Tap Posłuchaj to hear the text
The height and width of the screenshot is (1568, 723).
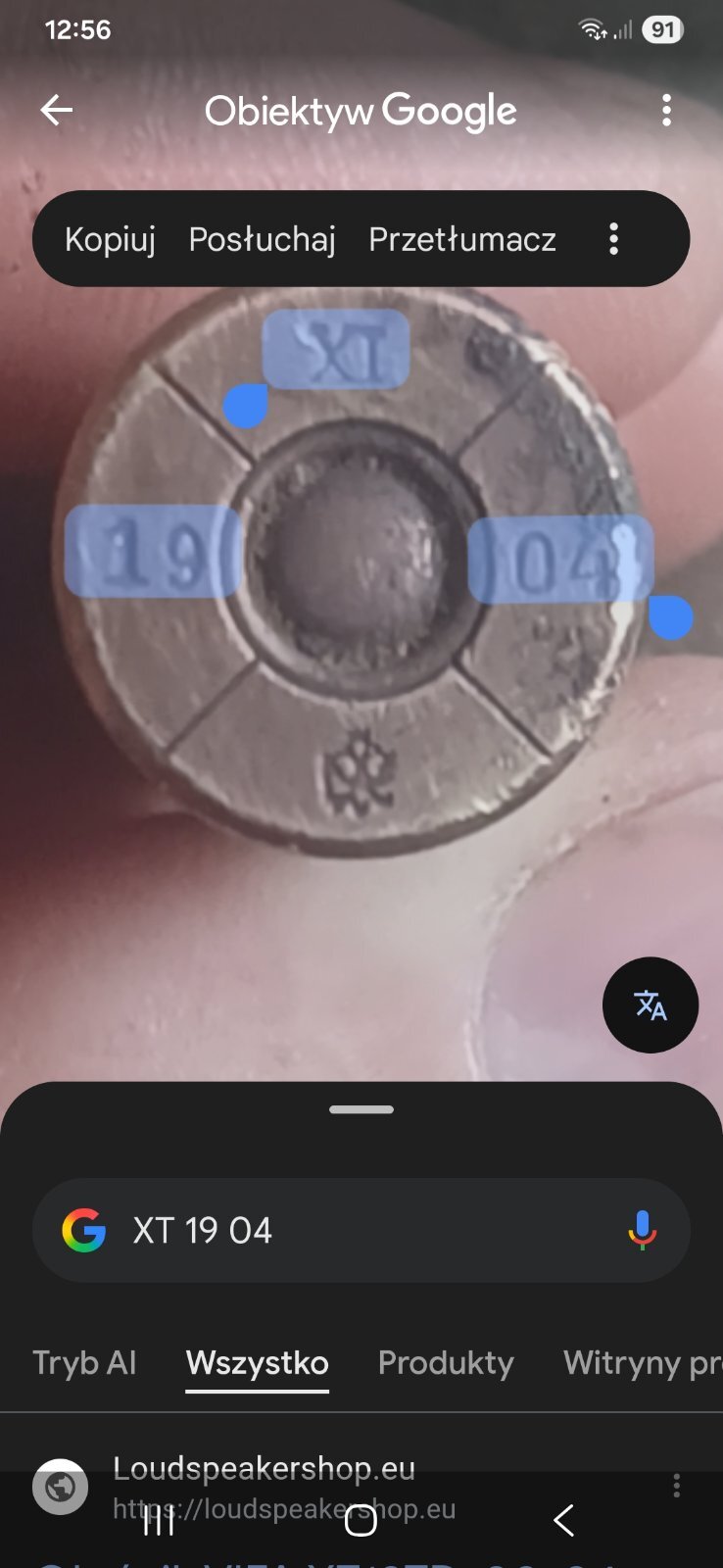click(262, 239)
